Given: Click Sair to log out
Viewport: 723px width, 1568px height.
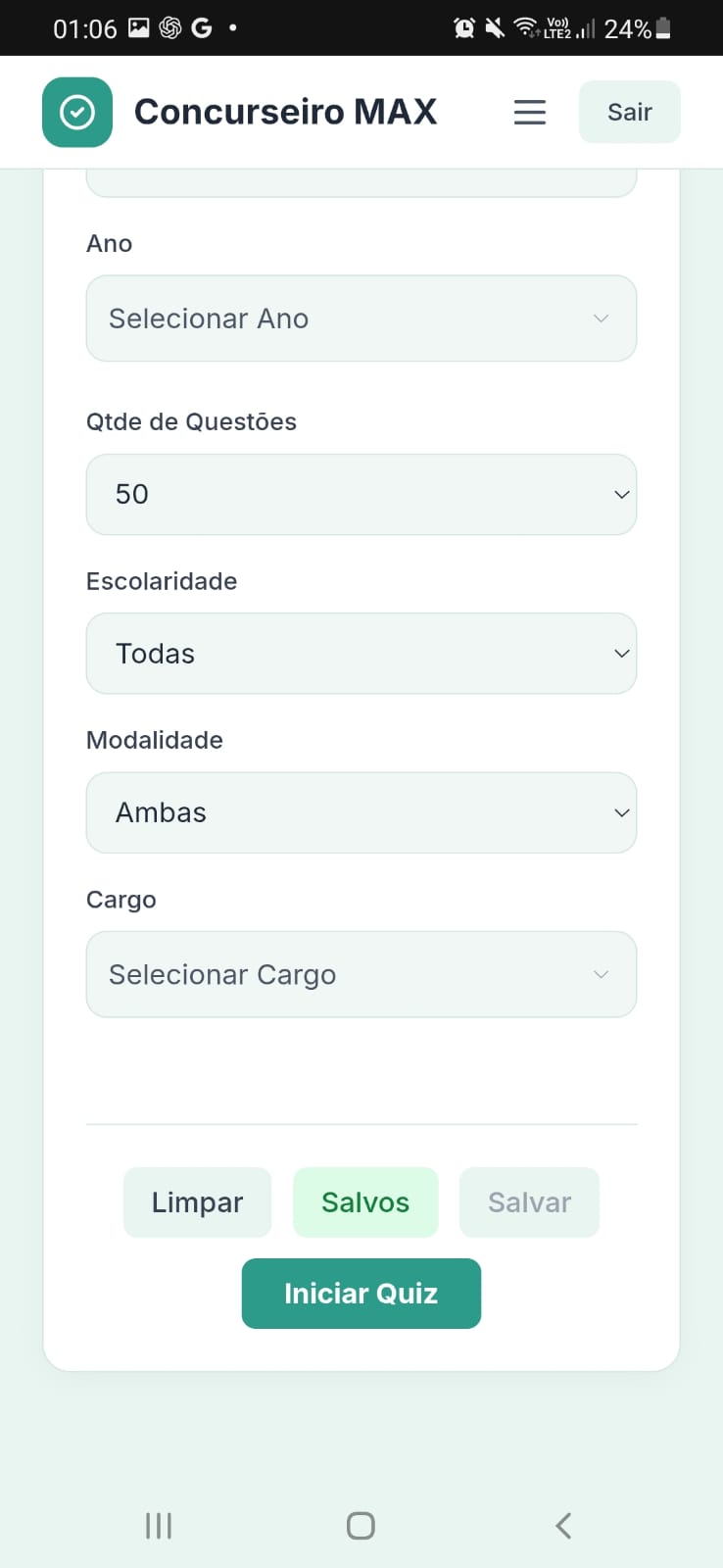Looking at the screenshot, I should (629, 112).
